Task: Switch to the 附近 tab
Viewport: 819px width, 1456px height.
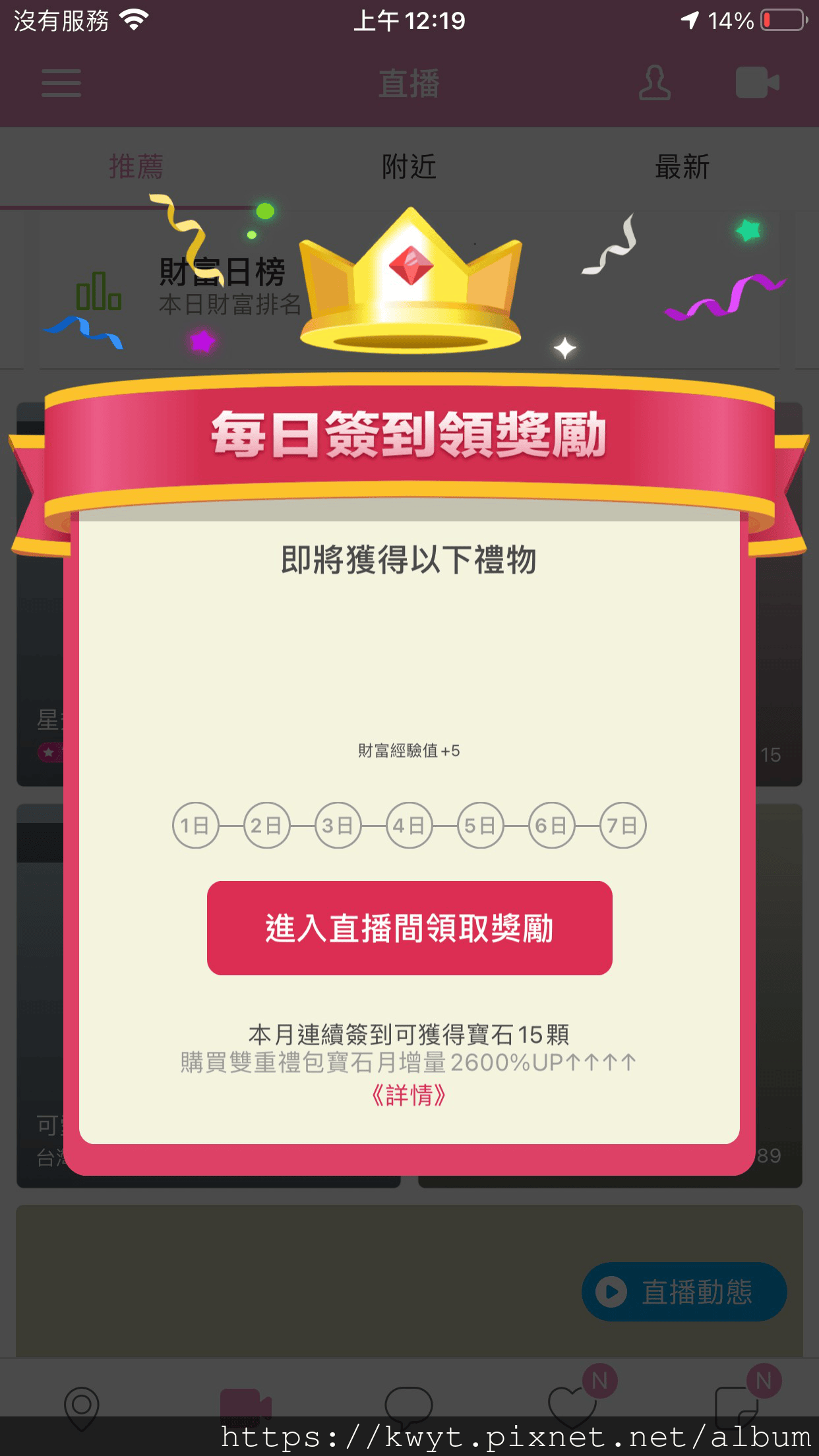Action: [x=409, y=167]
